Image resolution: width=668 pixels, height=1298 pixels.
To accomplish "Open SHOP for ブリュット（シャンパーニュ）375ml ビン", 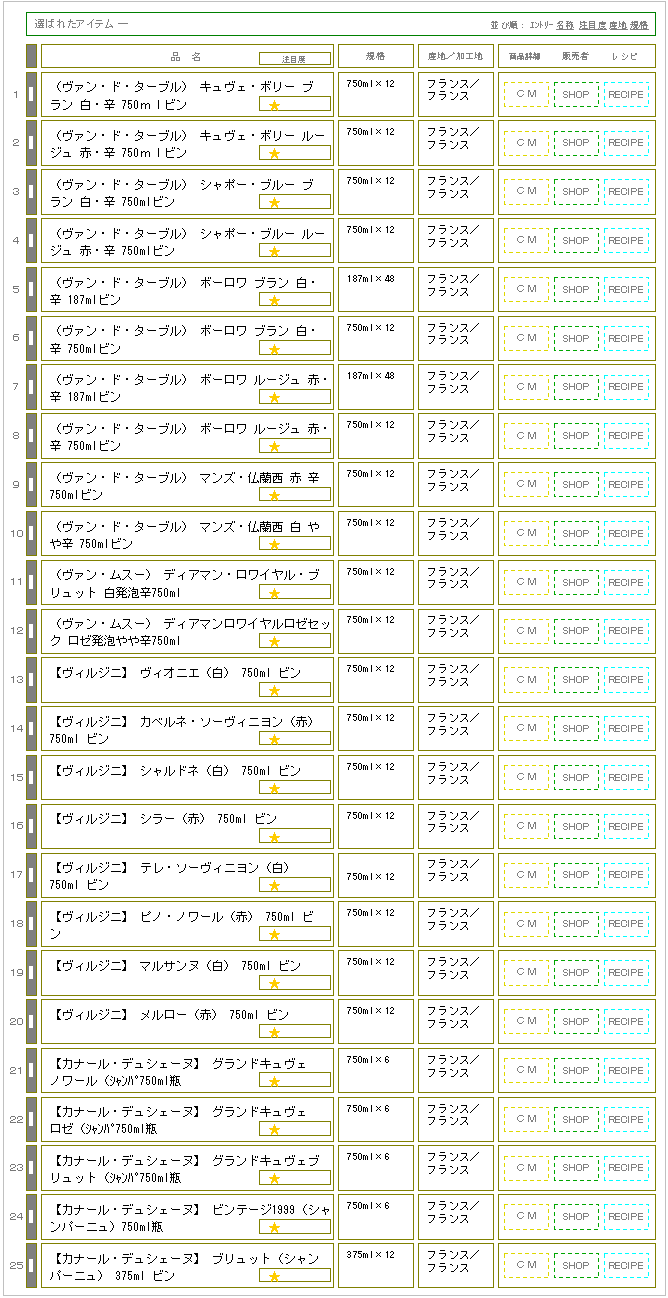I will pyautogui.click(x=576, y=1266).
